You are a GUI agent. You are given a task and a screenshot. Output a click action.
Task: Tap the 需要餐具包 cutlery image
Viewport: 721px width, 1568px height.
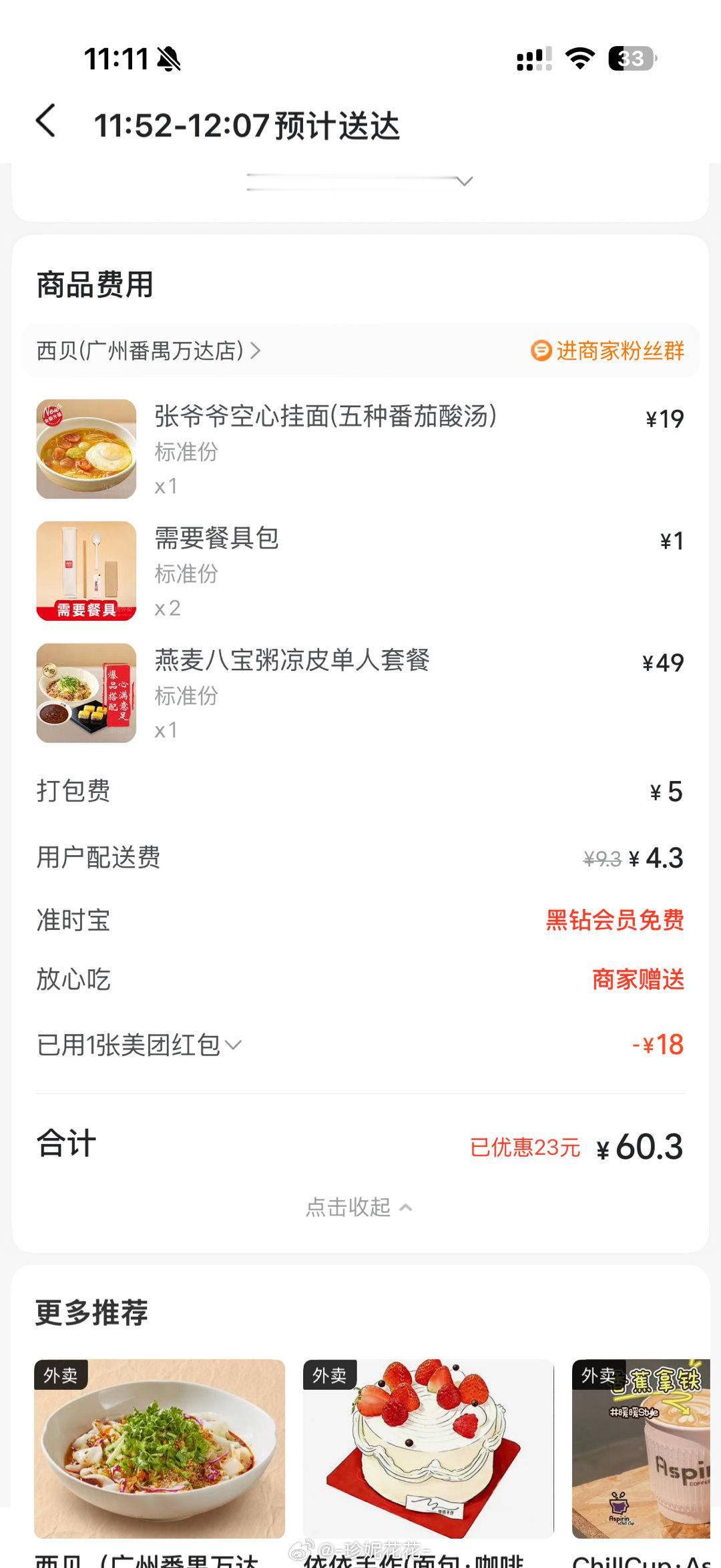(x=85, y=571)
